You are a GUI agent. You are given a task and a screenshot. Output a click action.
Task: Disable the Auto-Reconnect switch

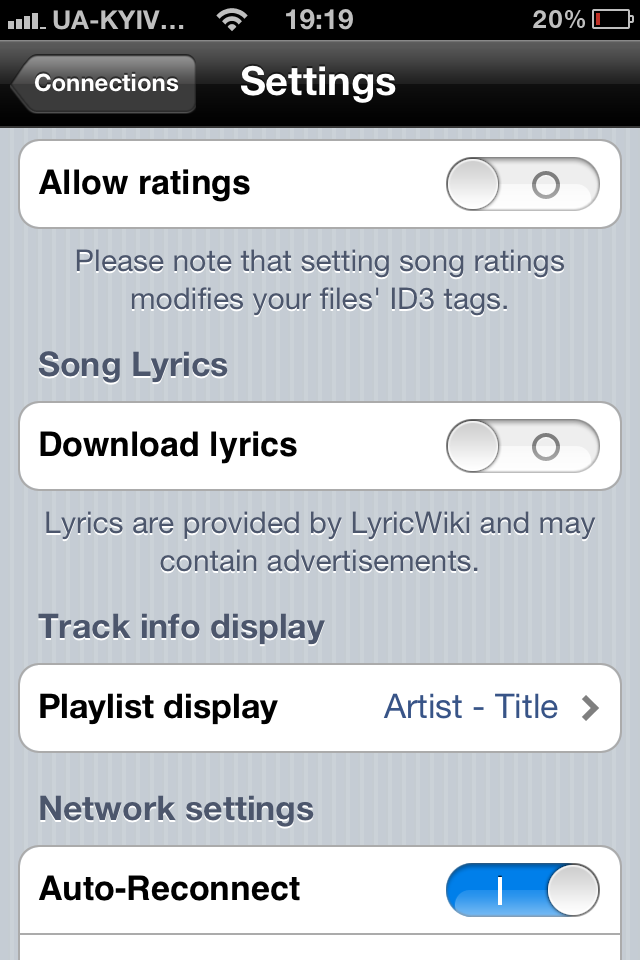tap(522, 890)
